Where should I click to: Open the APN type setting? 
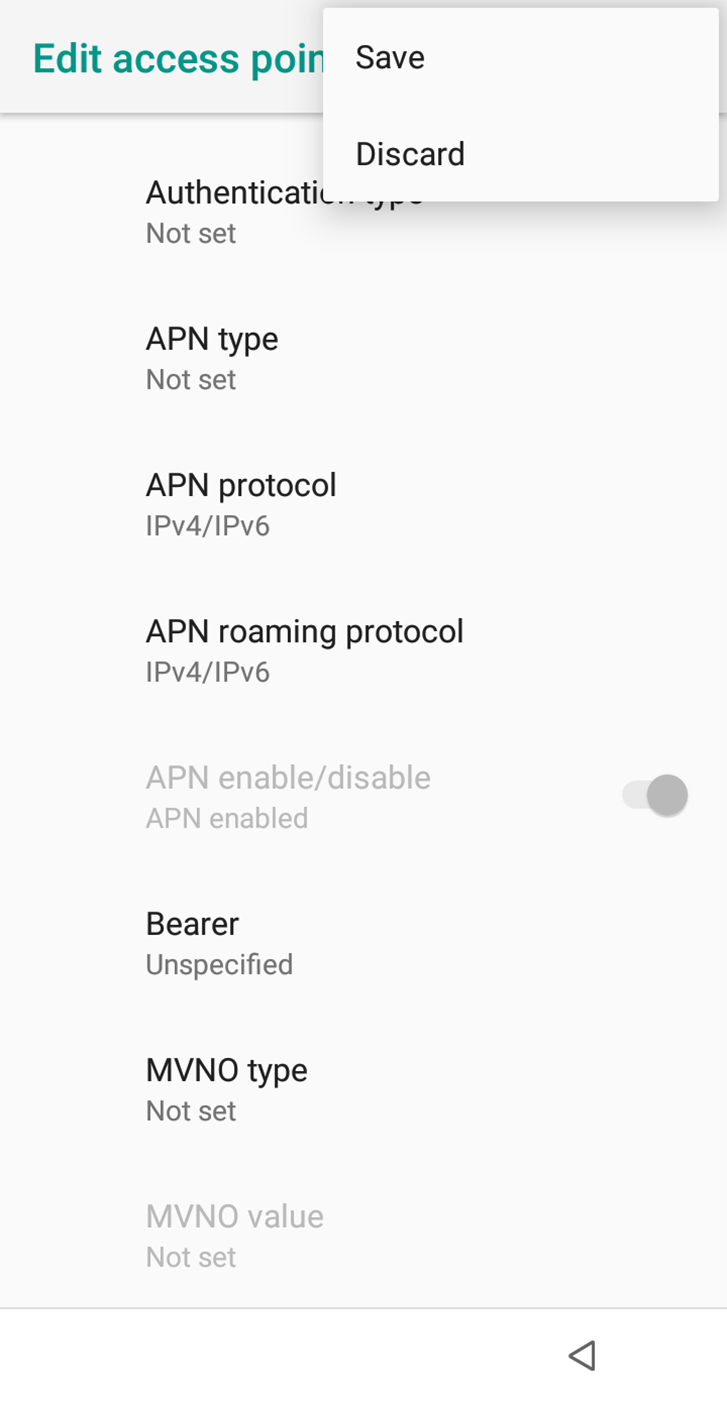click(x=212, y=358)
